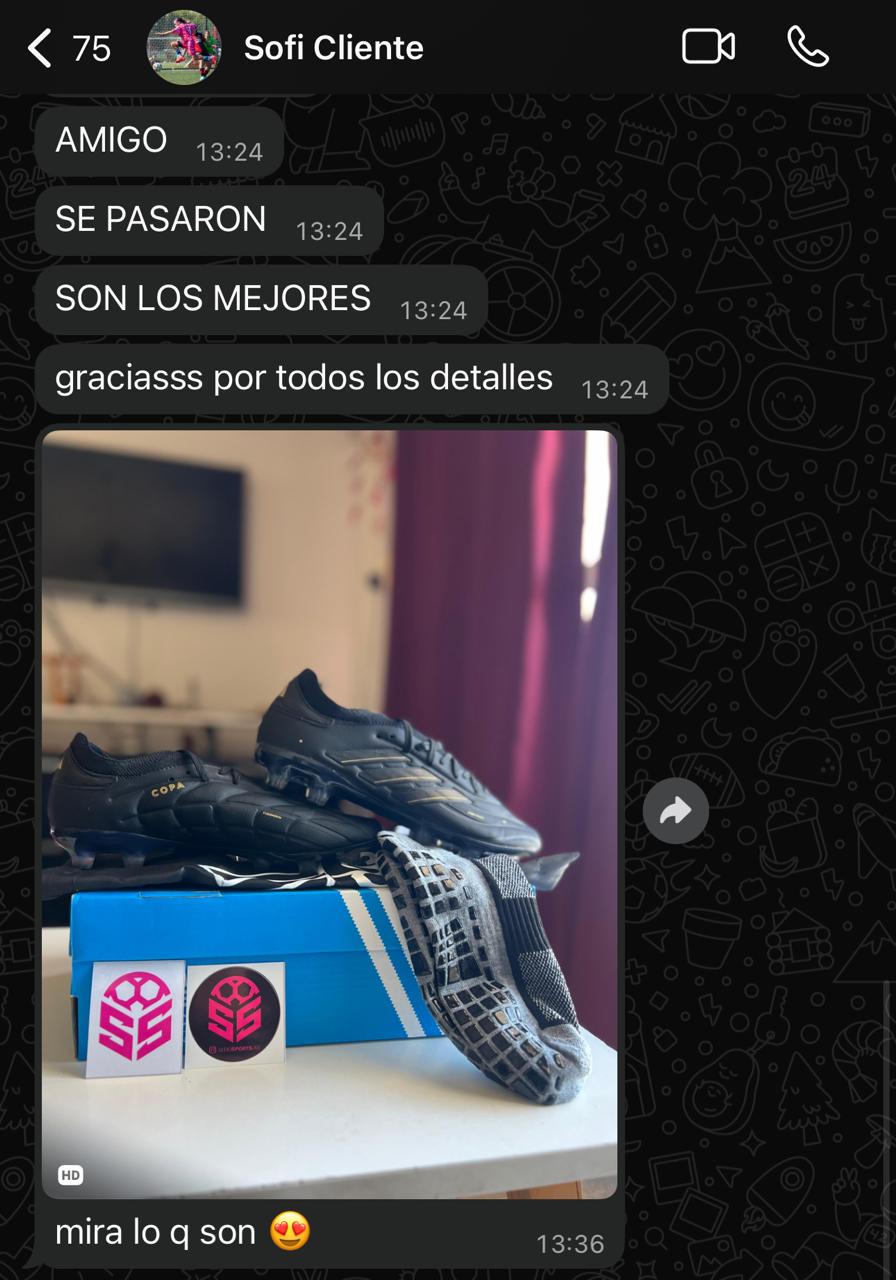
Task: Open Sofi Cliente's contact info
Action: tap(333, 48)
